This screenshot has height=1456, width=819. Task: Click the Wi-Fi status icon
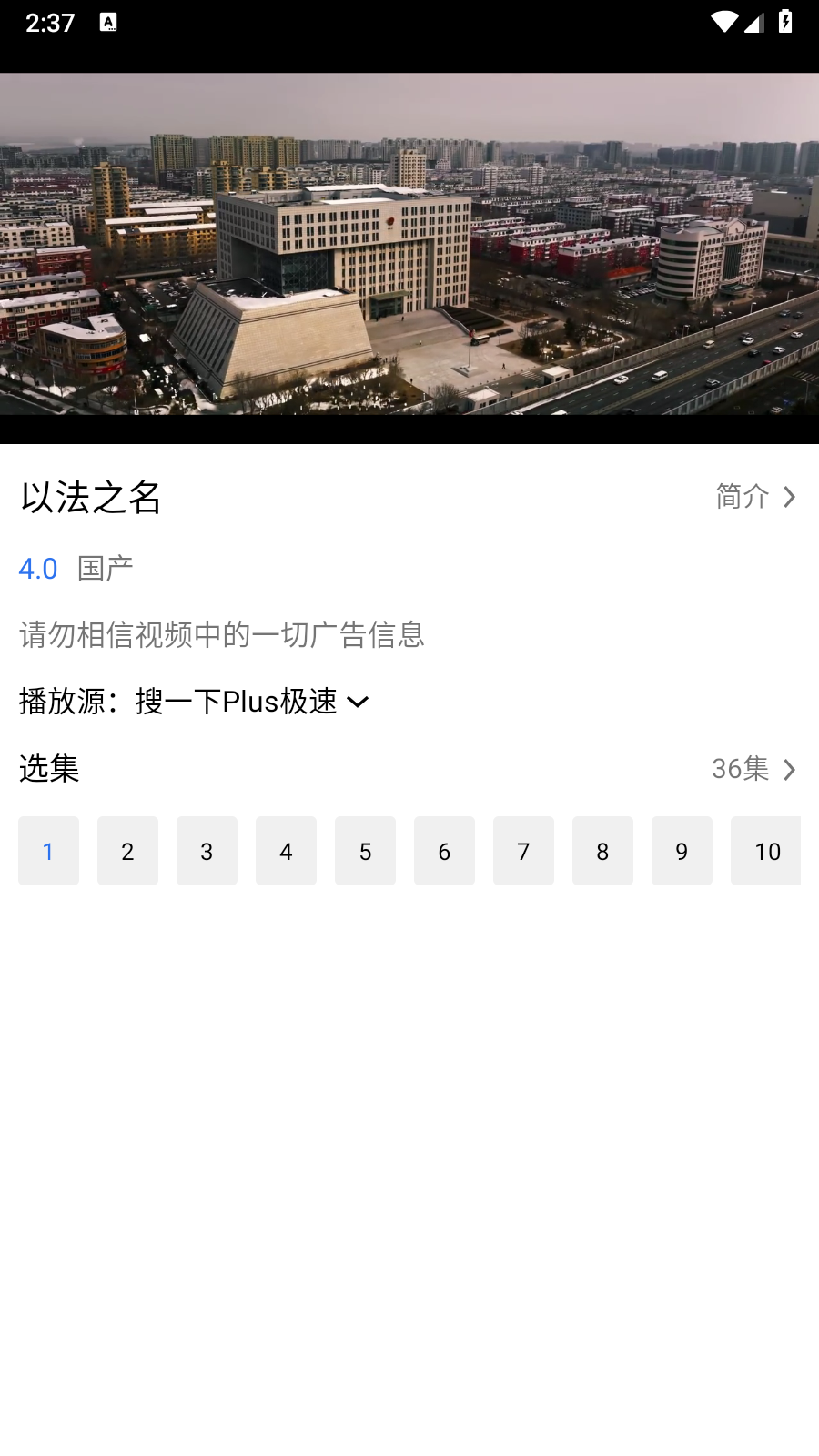tap(723, 22)
